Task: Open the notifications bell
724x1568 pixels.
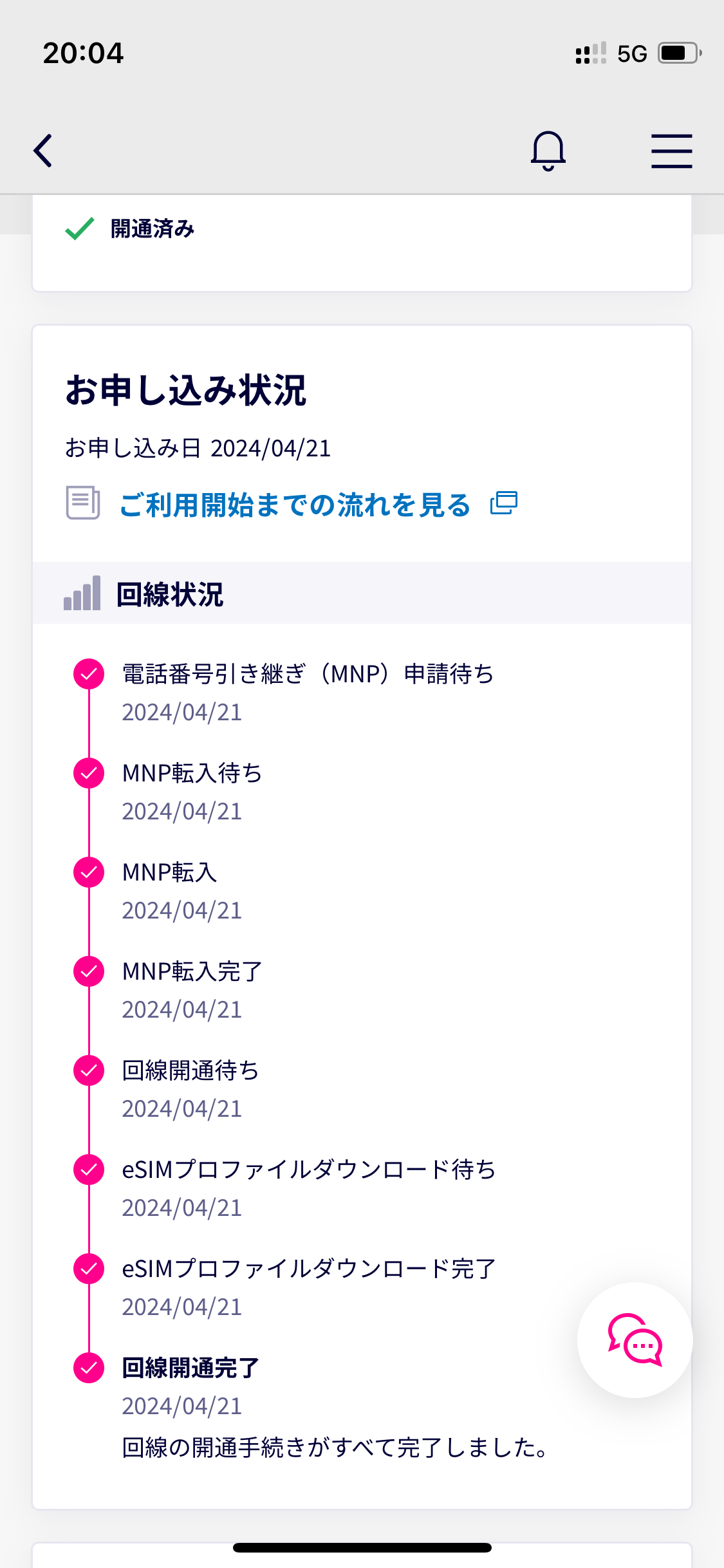Action: tap(548, 151)
